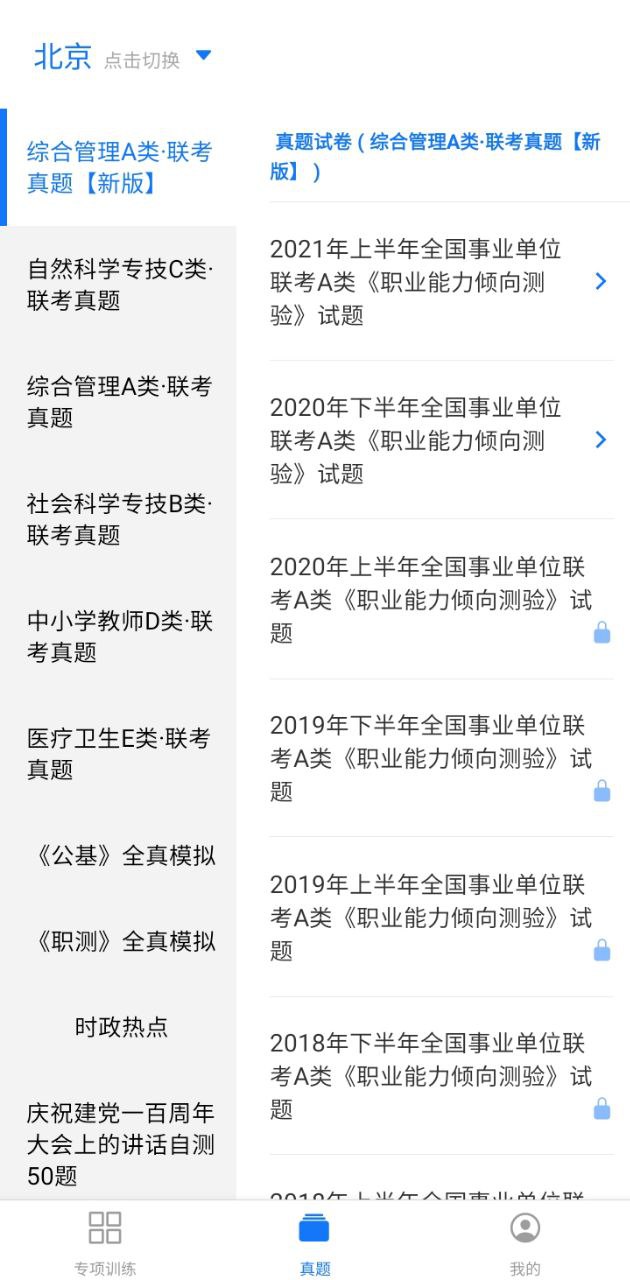Select the 时政热点 category
Screen dimensions: 630x1280
pyautogui.click(x=120, y=1027)
